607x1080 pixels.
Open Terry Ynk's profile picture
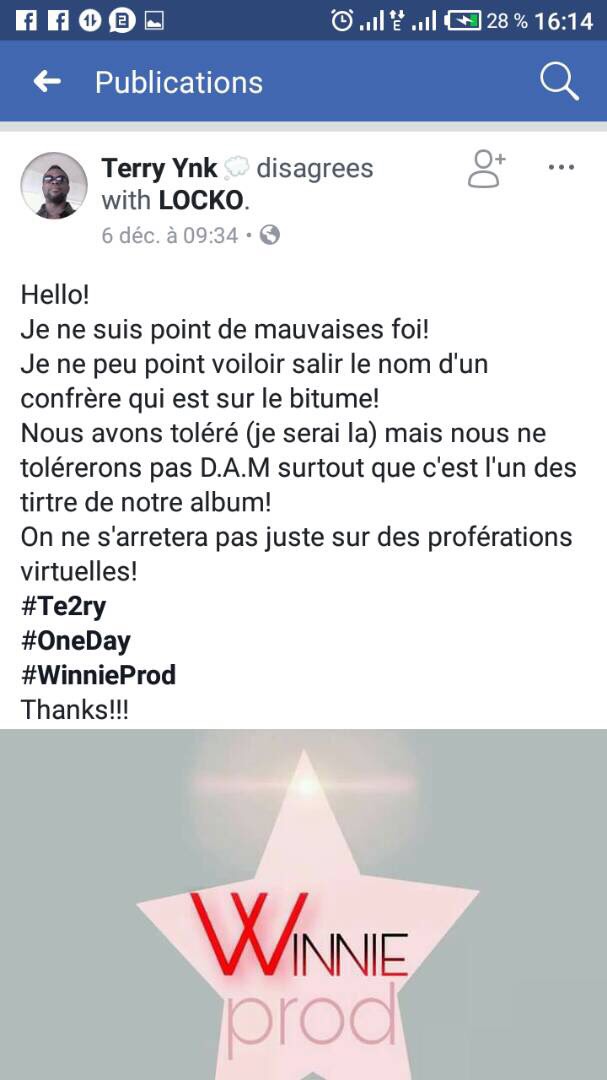(x=54, y=185)
